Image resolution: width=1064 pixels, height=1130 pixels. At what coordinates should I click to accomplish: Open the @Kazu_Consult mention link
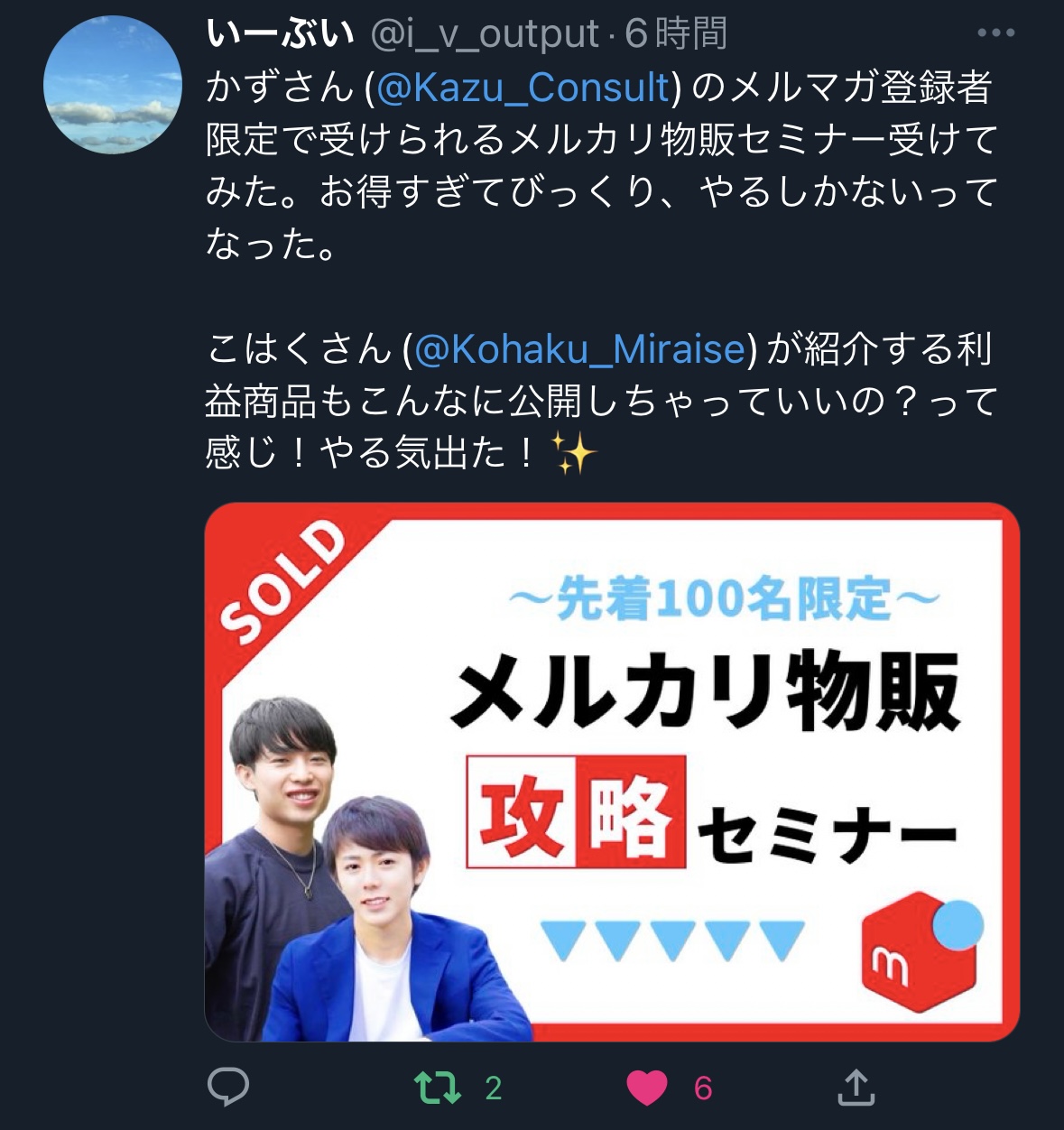(x=523, y=88)
